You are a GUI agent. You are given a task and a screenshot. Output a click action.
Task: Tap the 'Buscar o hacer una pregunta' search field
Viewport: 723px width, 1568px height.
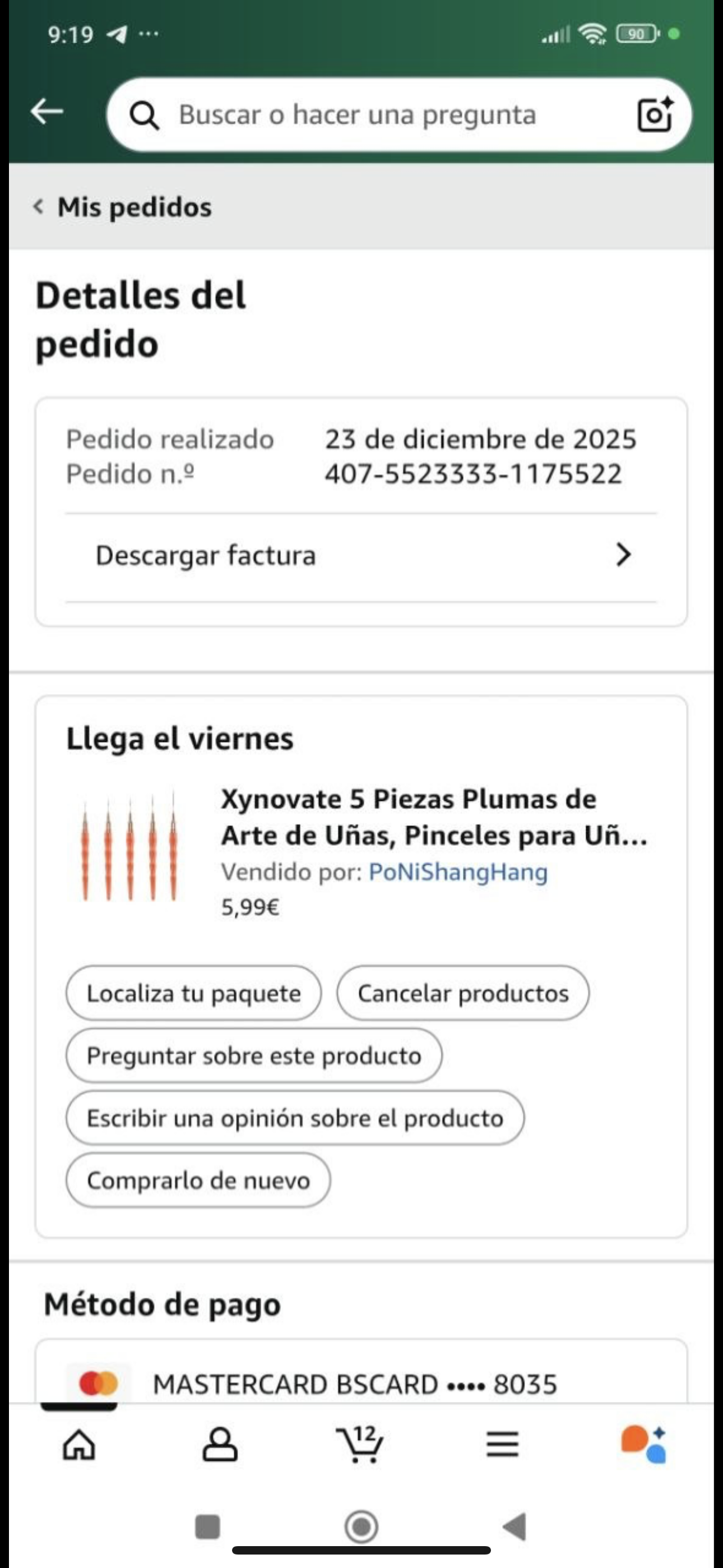click(x=377, y=114)
